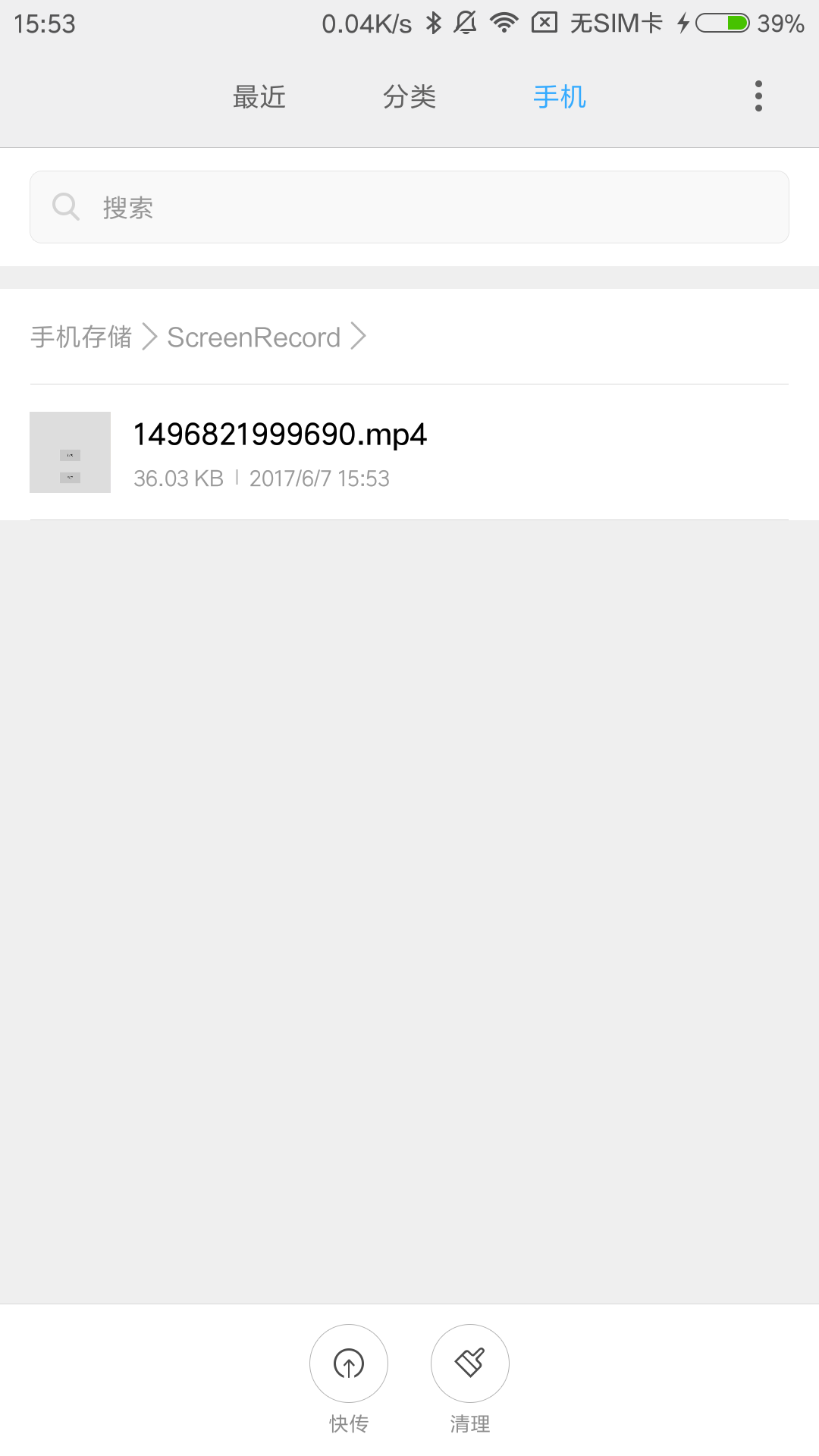Switch to the 最近 tab
The image size is (819, 1456).
tap(259, 97)
